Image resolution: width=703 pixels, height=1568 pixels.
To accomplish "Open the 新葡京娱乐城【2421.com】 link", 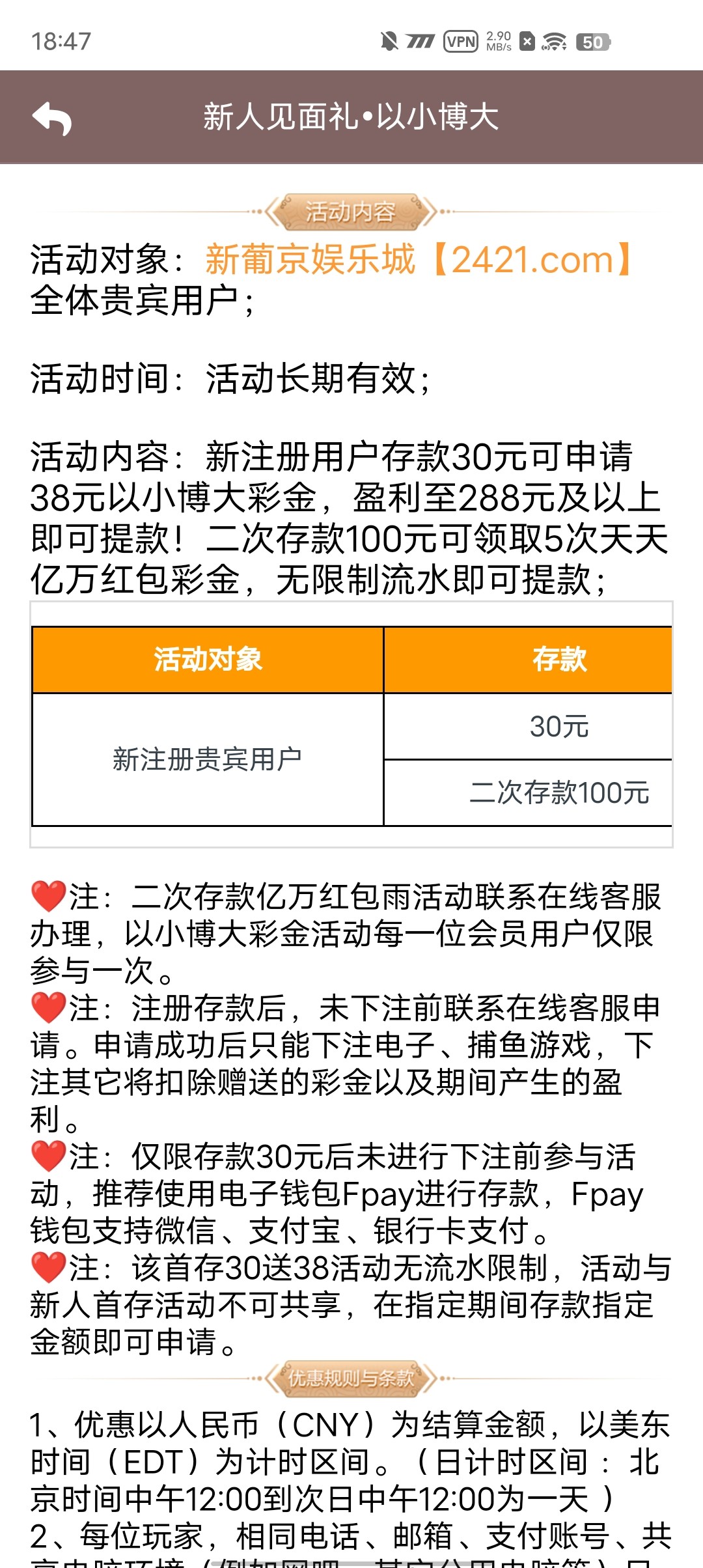I will (417, 259).
